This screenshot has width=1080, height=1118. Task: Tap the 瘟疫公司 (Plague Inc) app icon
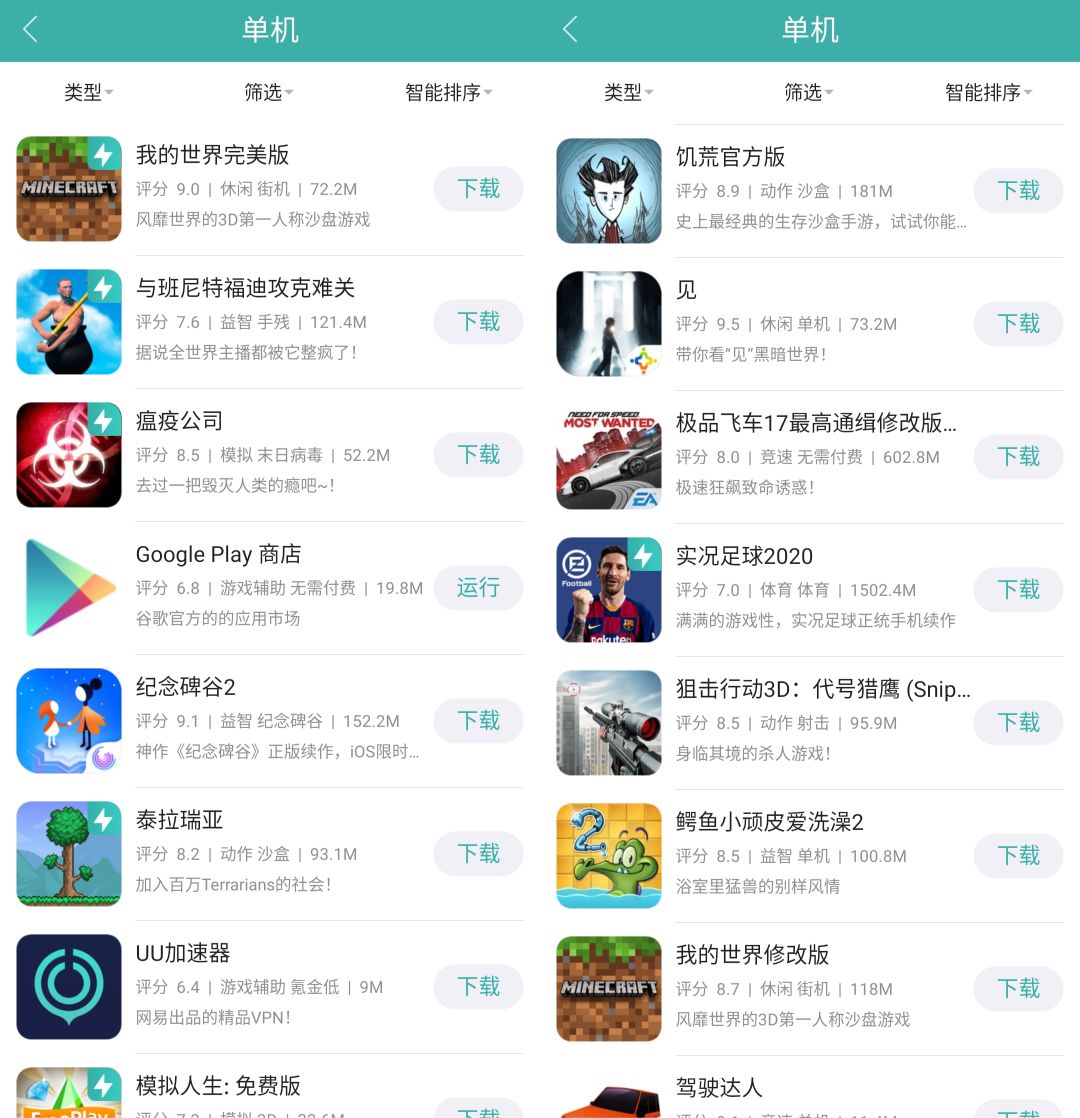(68, 454)
